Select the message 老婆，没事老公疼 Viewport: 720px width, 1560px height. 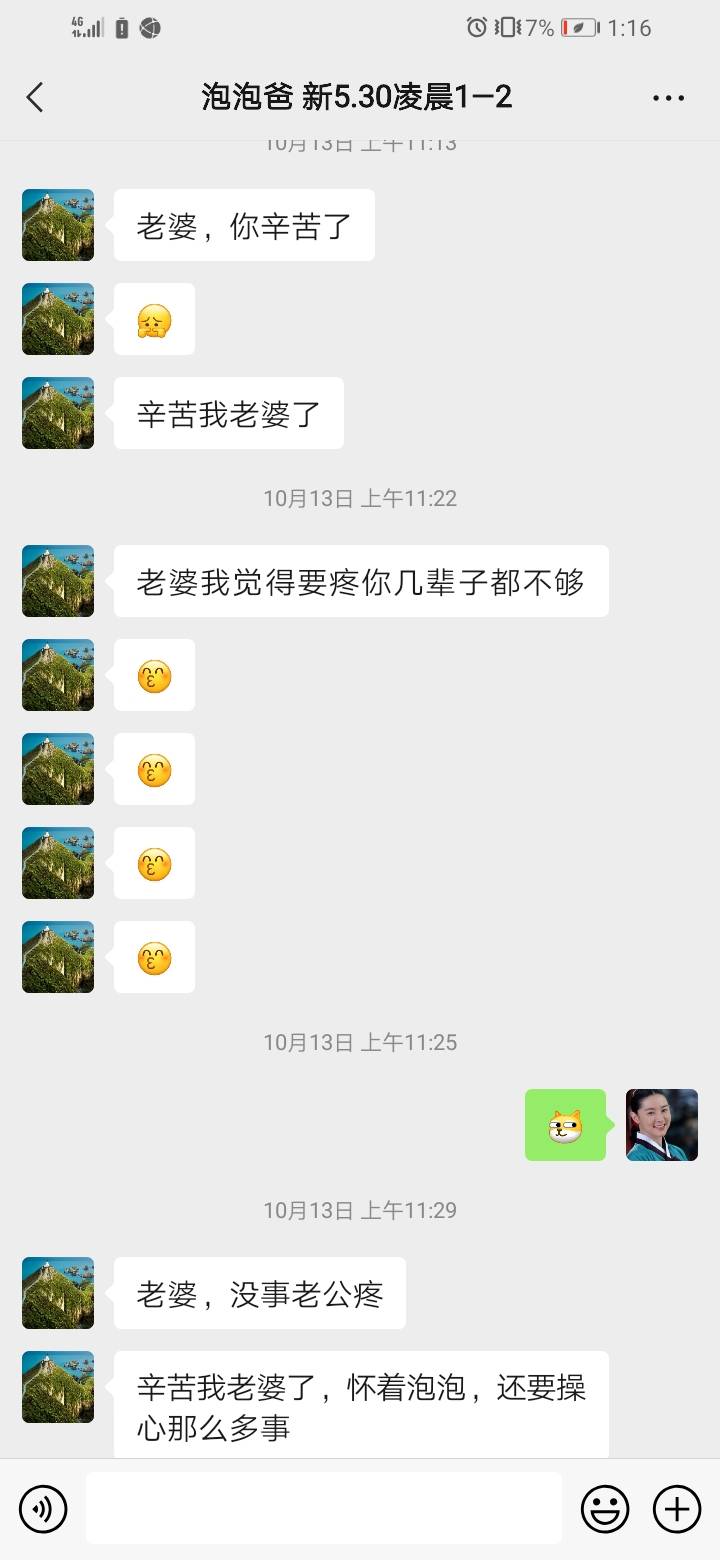[x=259, y=1292]
